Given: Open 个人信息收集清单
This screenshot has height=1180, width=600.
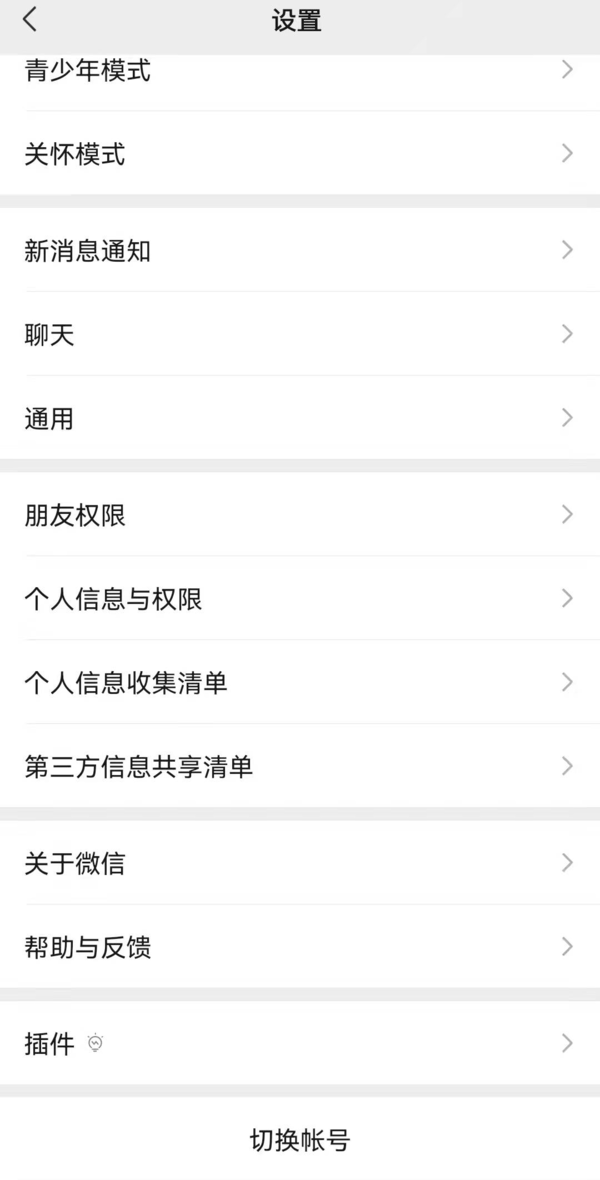Looking at the screenshot, I should [x=300, y=683].
